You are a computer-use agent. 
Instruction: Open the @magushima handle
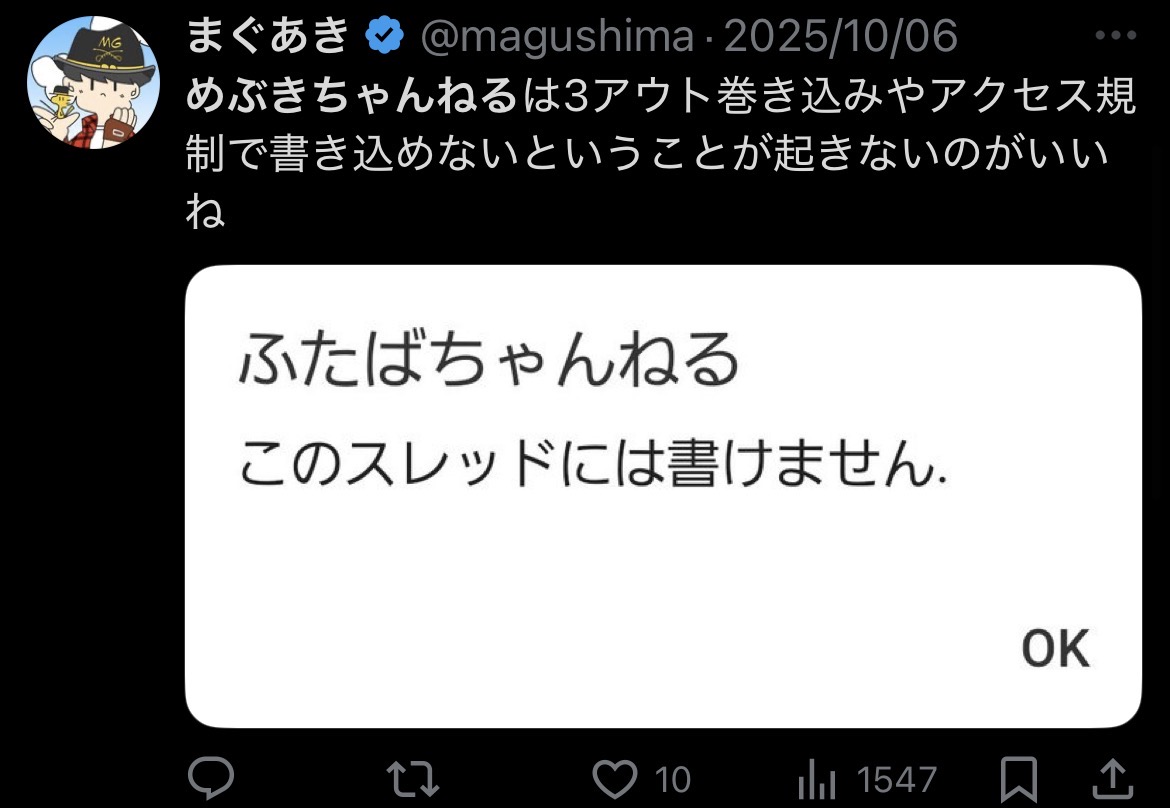click(x=558, y=37)
